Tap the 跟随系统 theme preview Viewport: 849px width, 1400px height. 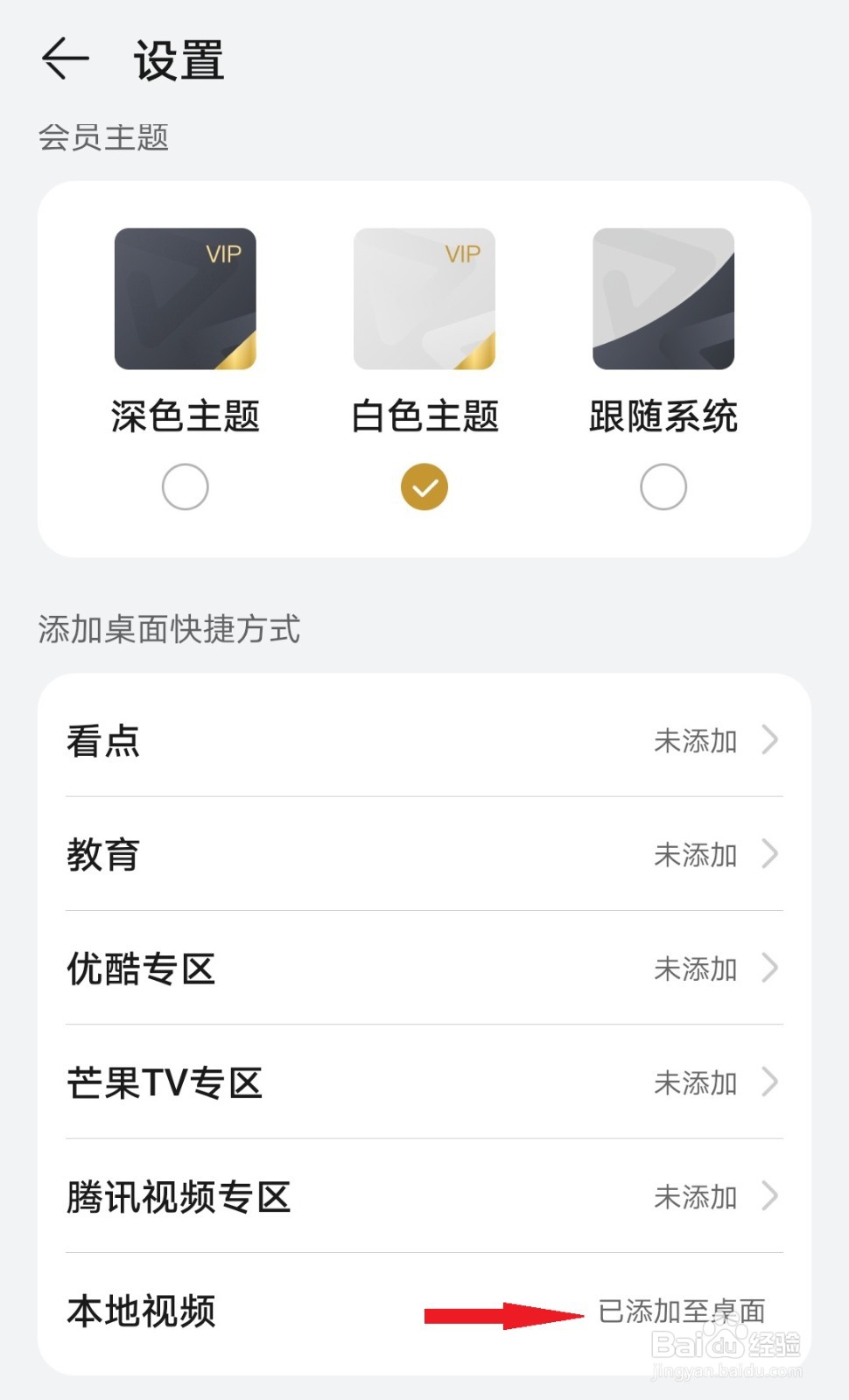tap(663, 299)
